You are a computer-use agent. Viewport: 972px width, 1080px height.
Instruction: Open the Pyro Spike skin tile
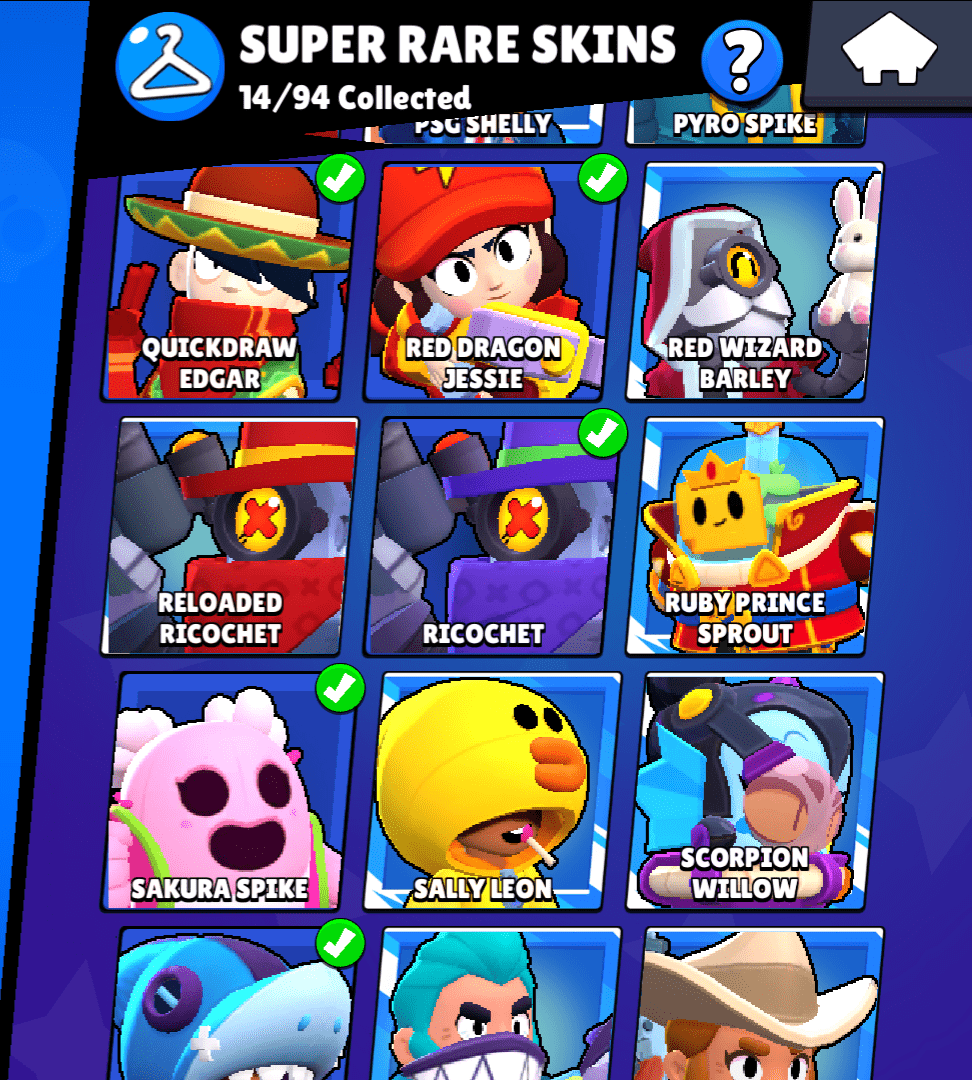[x=745, y=126]
